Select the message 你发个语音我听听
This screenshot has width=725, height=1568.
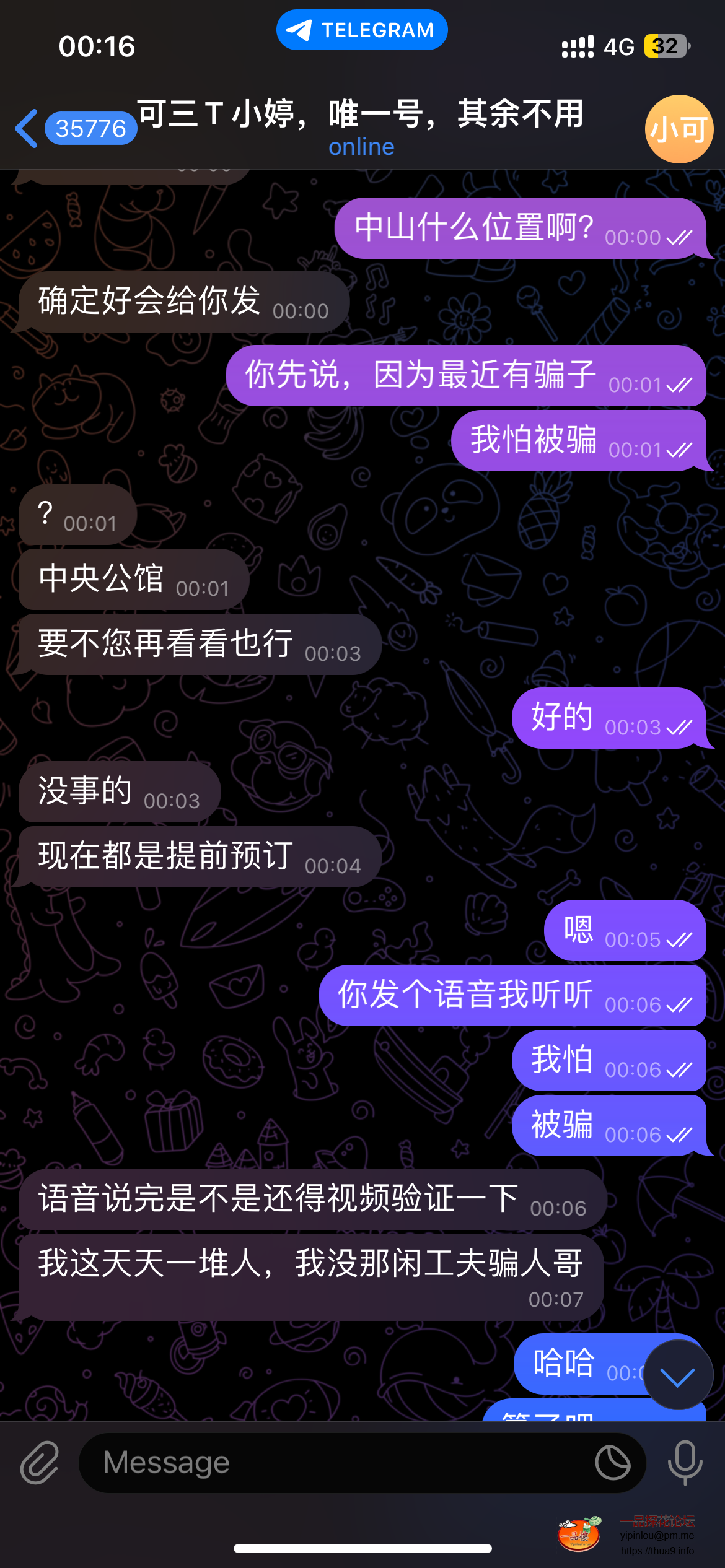coord(465,994)
